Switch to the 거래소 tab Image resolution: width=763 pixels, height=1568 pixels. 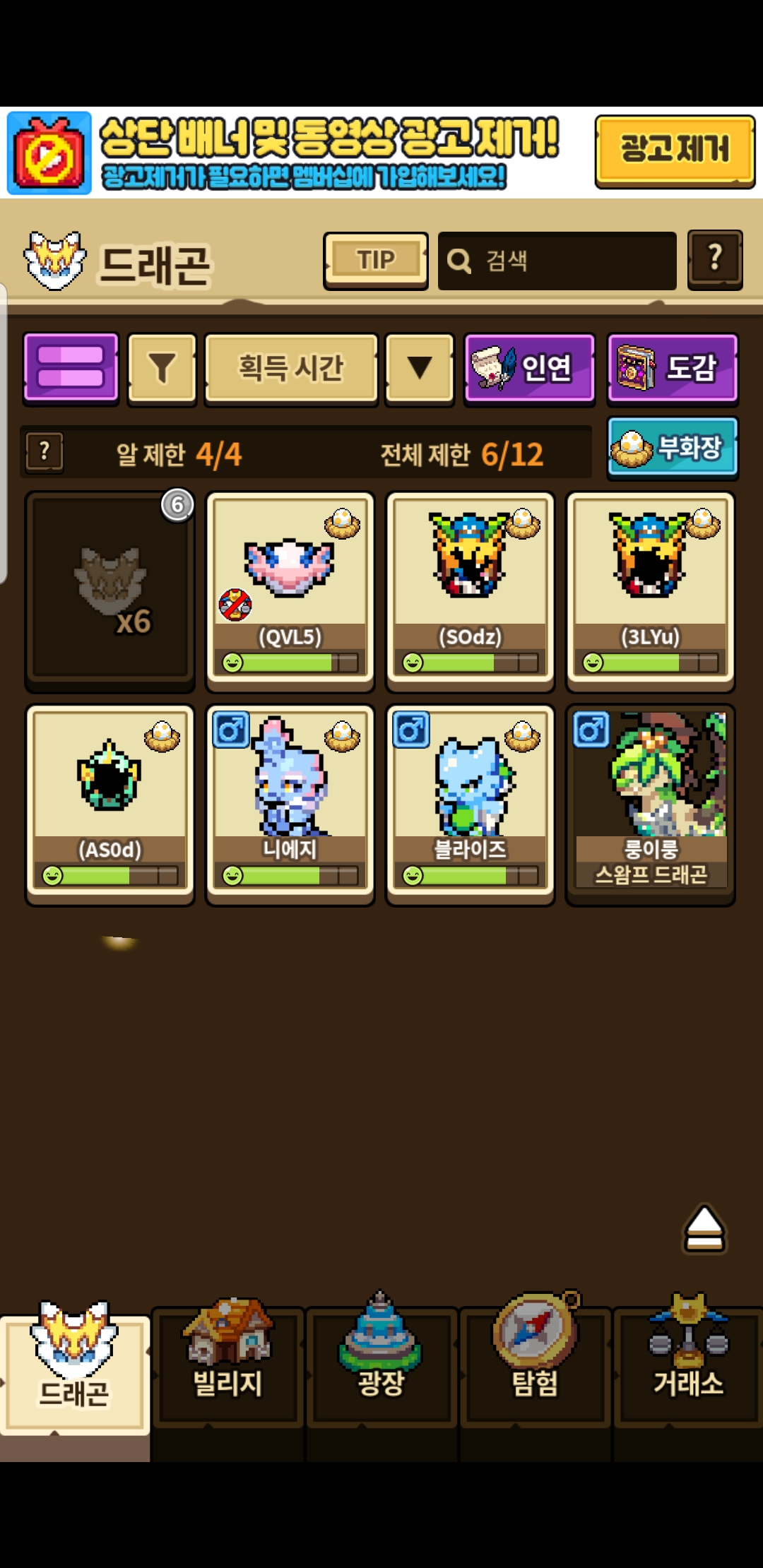(x=688, y=1363)
